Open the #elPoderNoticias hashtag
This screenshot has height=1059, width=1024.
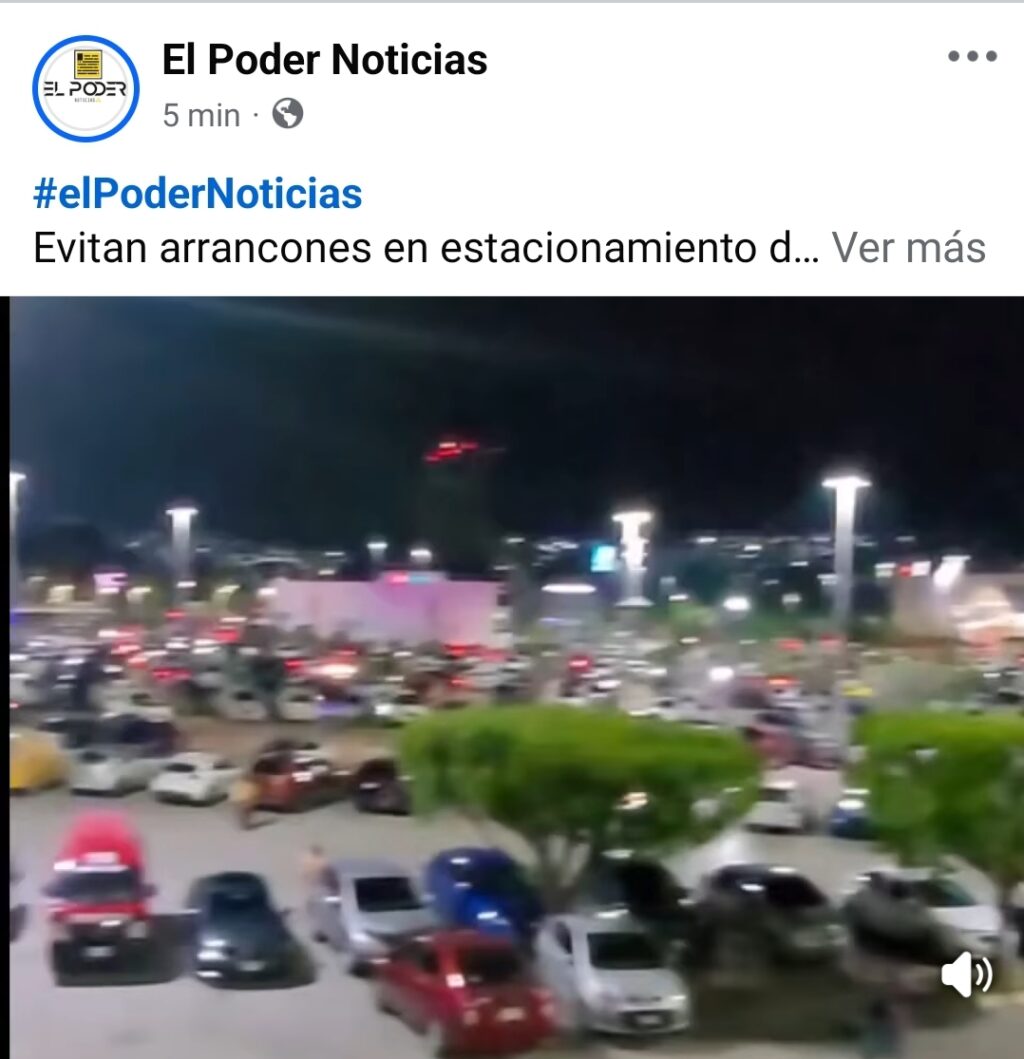click(197, 194)
